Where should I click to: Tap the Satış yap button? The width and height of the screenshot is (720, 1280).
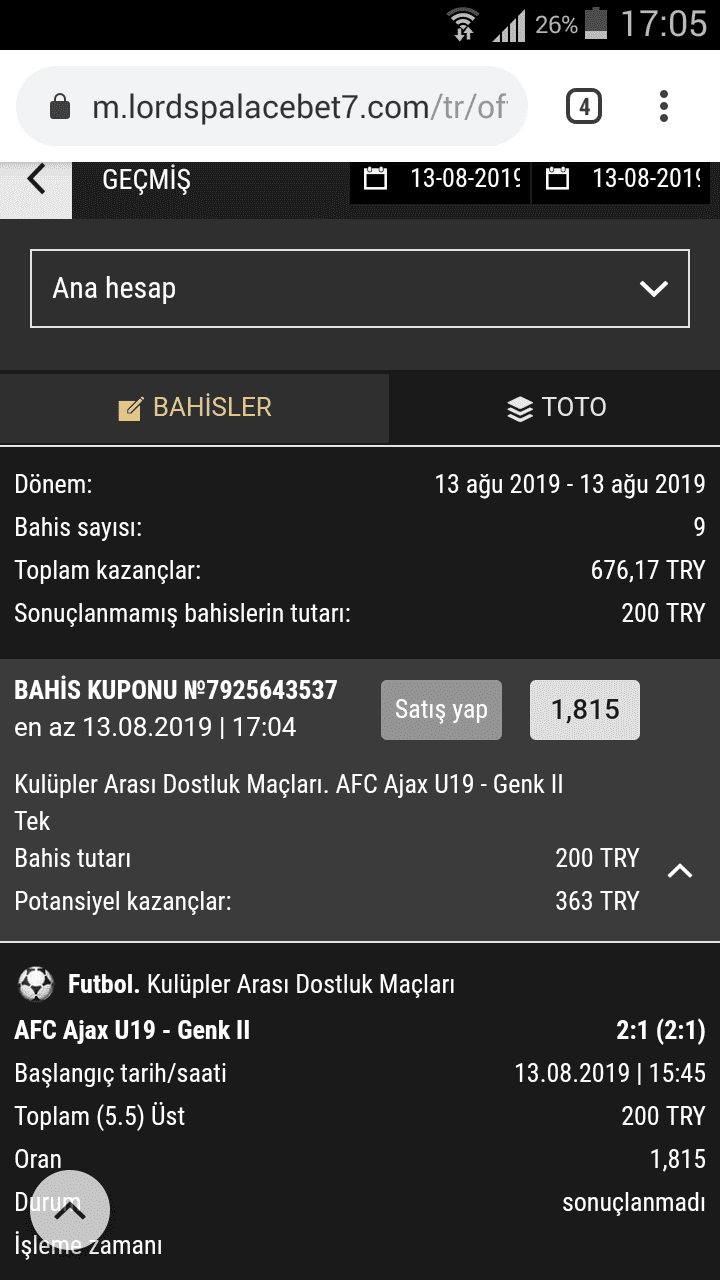tap(441, 710)
